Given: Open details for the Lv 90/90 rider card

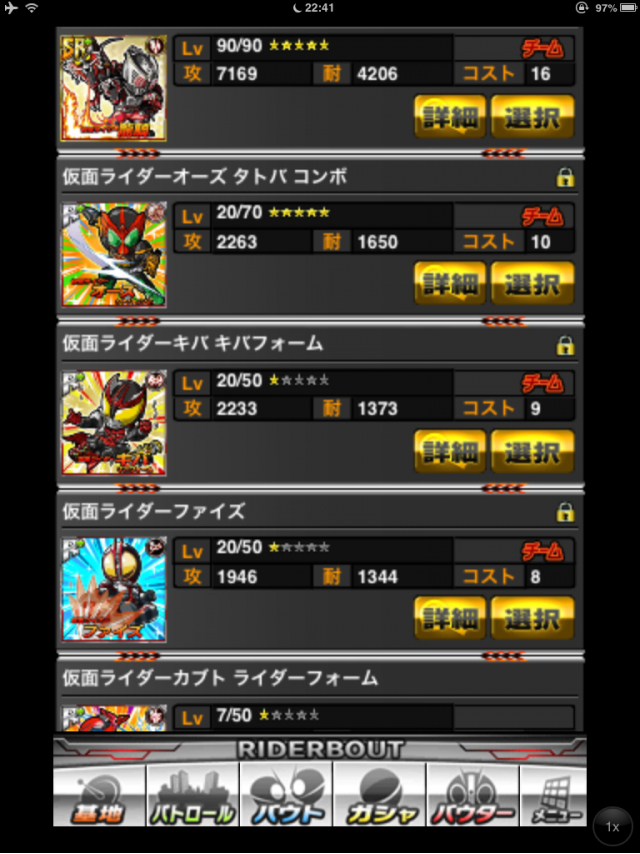Looking at the screenshot, I should click(450, 117).
